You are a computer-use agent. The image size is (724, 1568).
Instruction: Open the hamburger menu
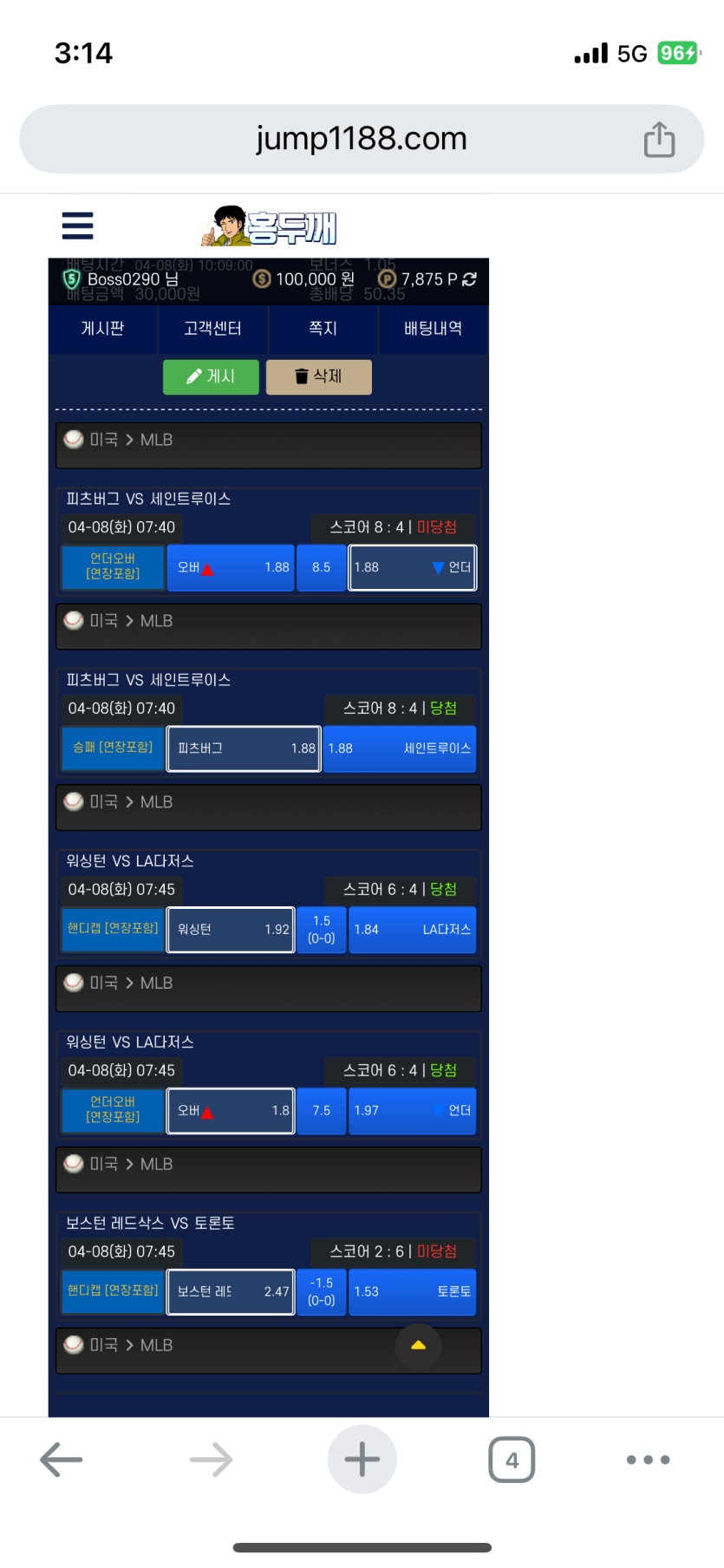pyautogui.click(x=77, y=225)
